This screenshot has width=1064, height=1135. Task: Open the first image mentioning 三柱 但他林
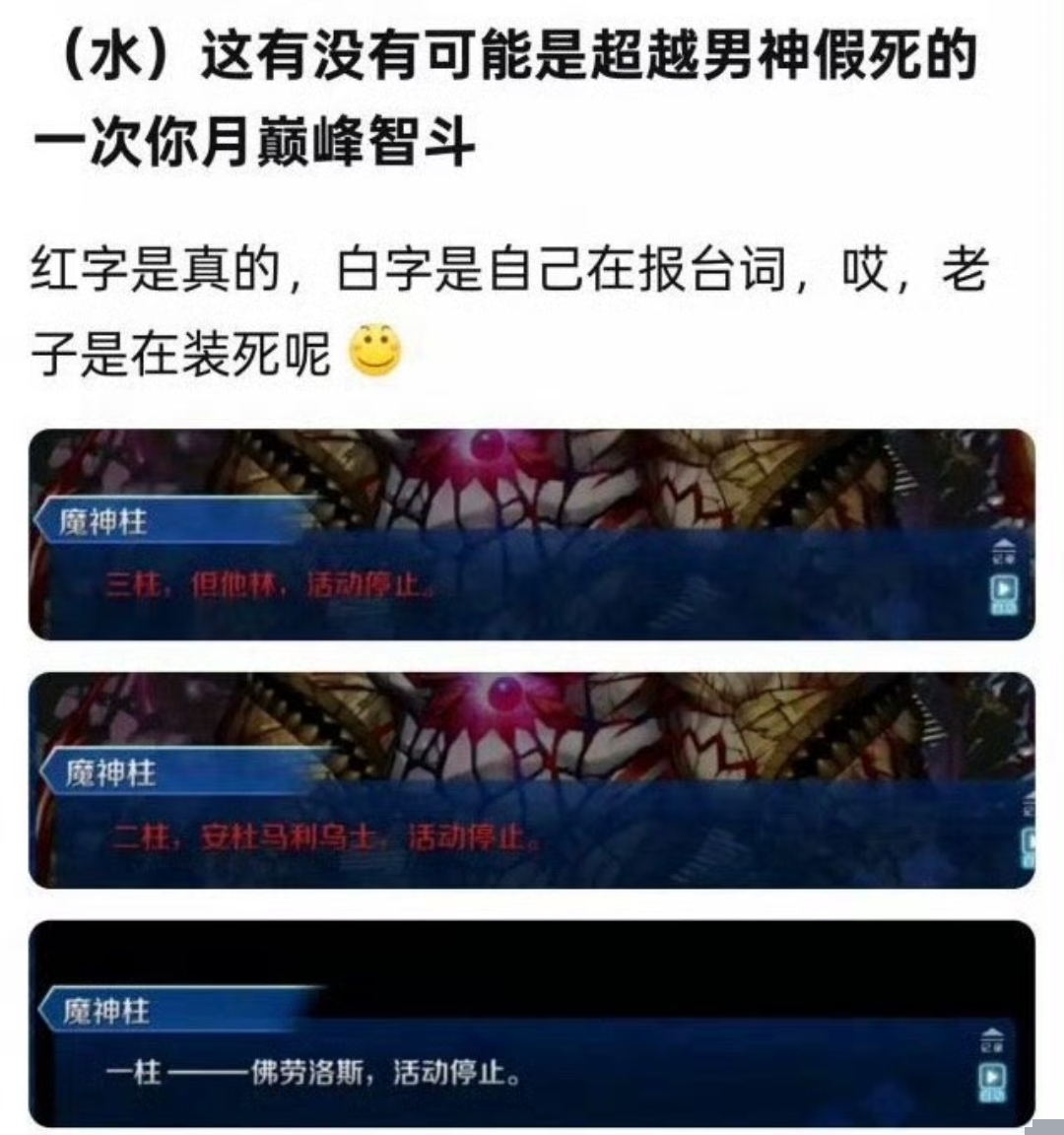tap(532, 535)
